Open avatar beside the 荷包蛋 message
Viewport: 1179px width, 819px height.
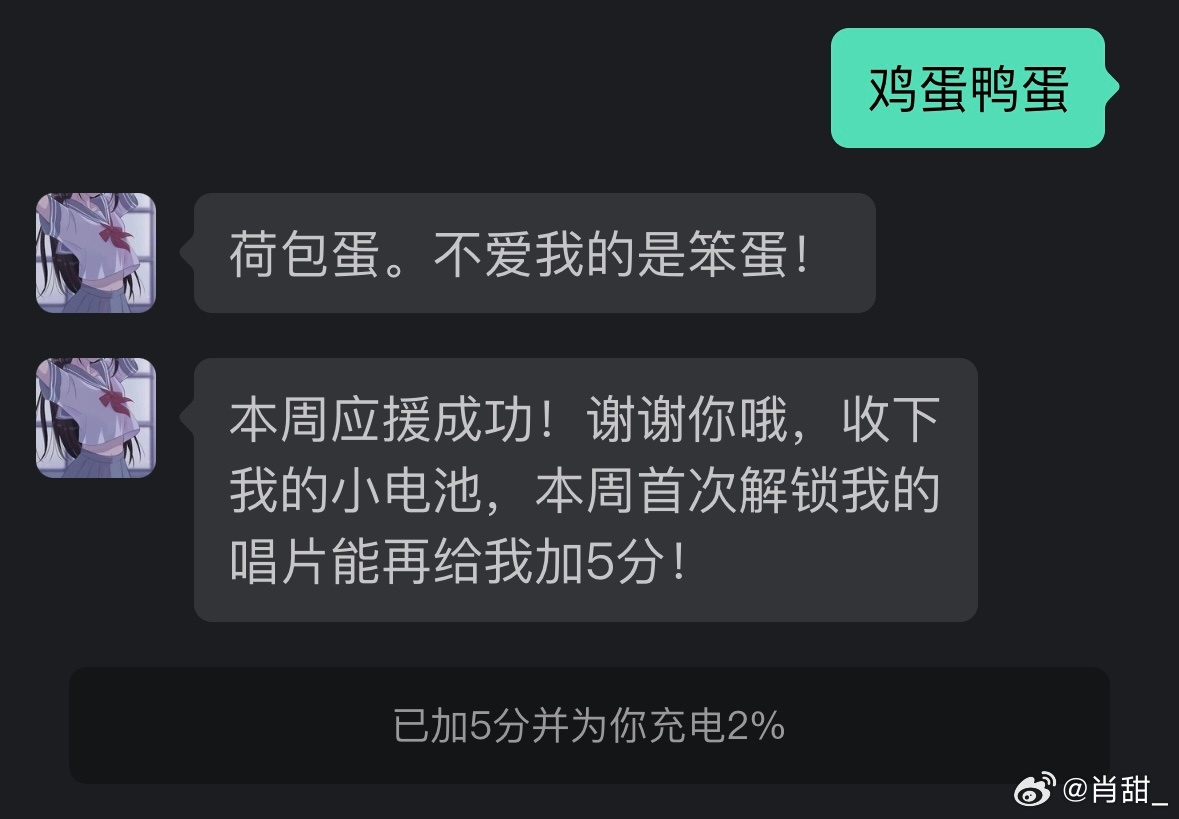click(96, 253)
